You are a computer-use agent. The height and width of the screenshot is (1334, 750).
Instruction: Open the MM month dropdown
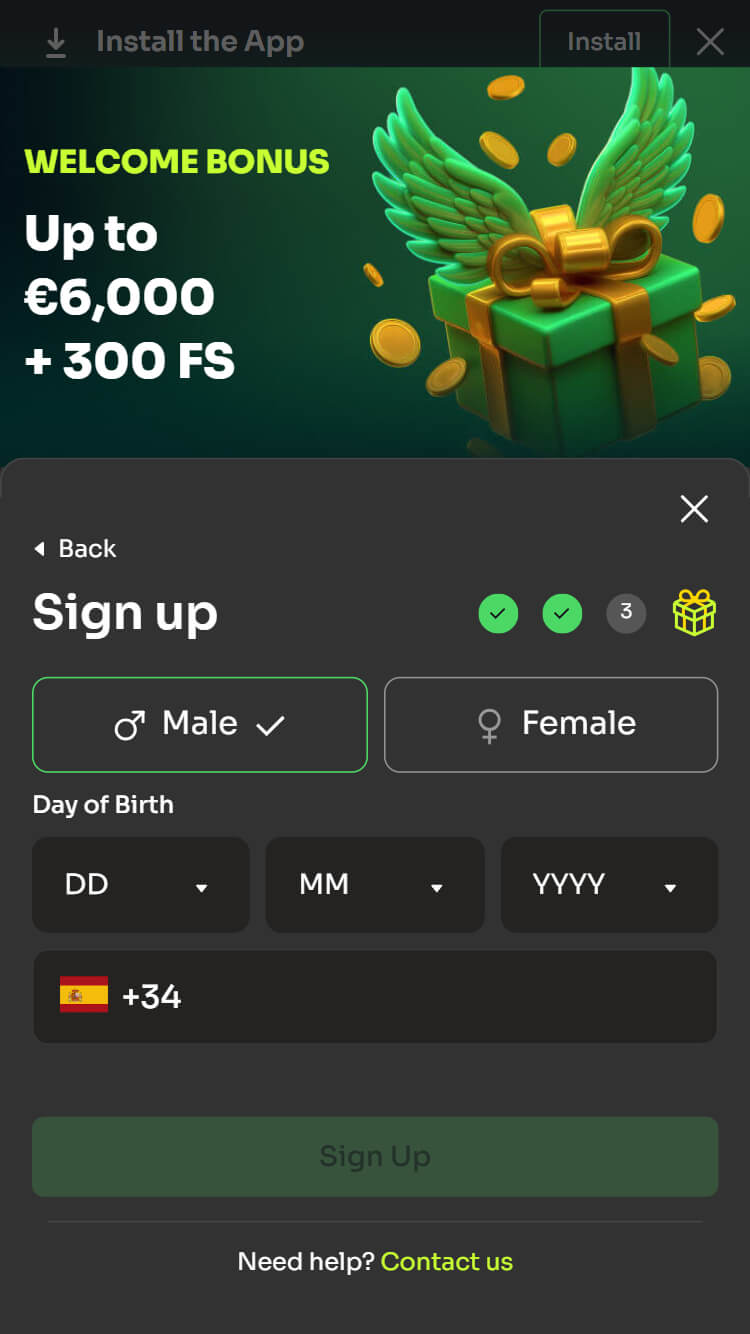(x=375, y=884)
